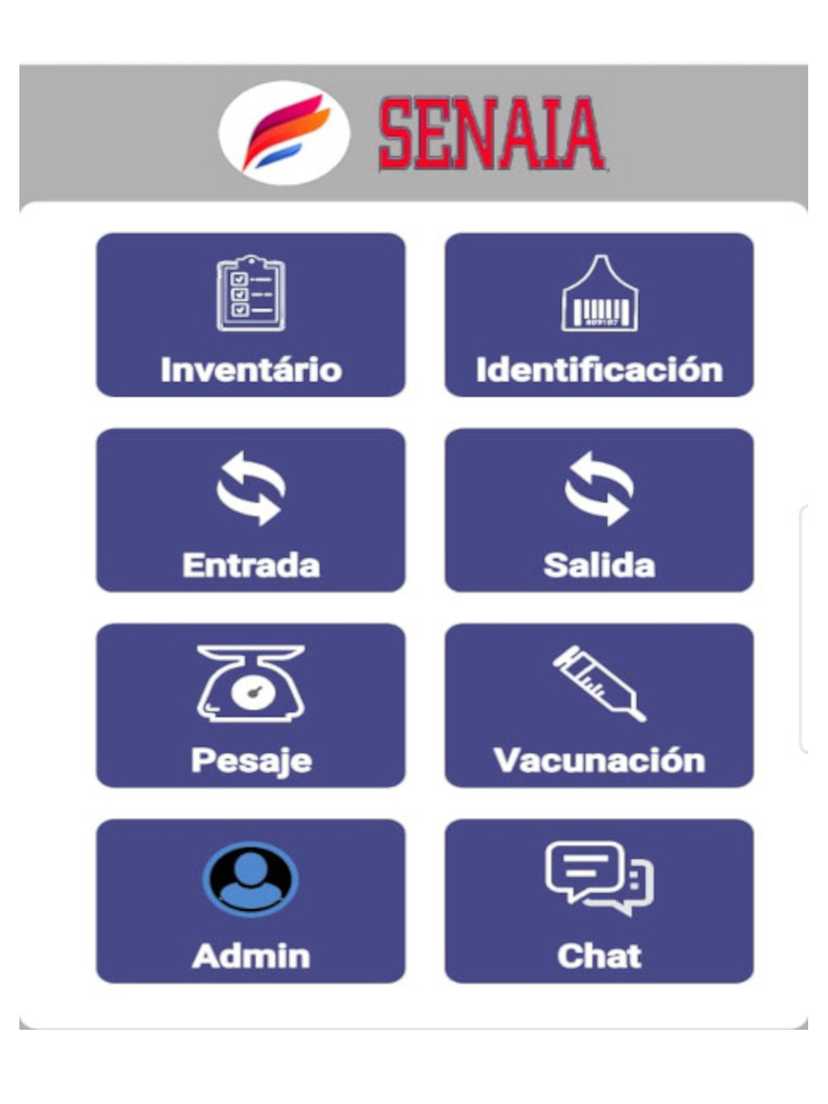
Task: Select the Salida option
Action: pos(598,510)
